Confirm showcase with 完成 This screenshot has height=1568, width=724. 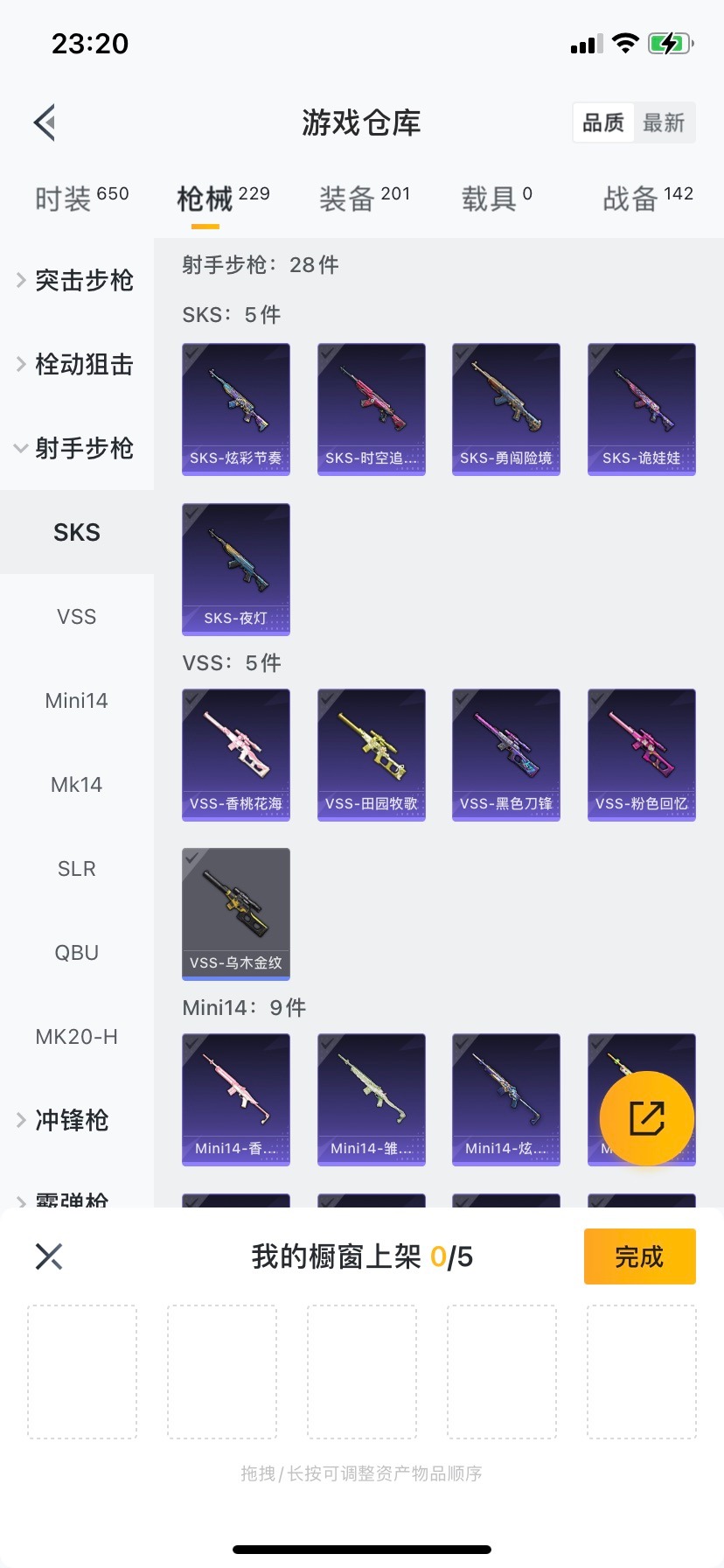click(639, 1256)
